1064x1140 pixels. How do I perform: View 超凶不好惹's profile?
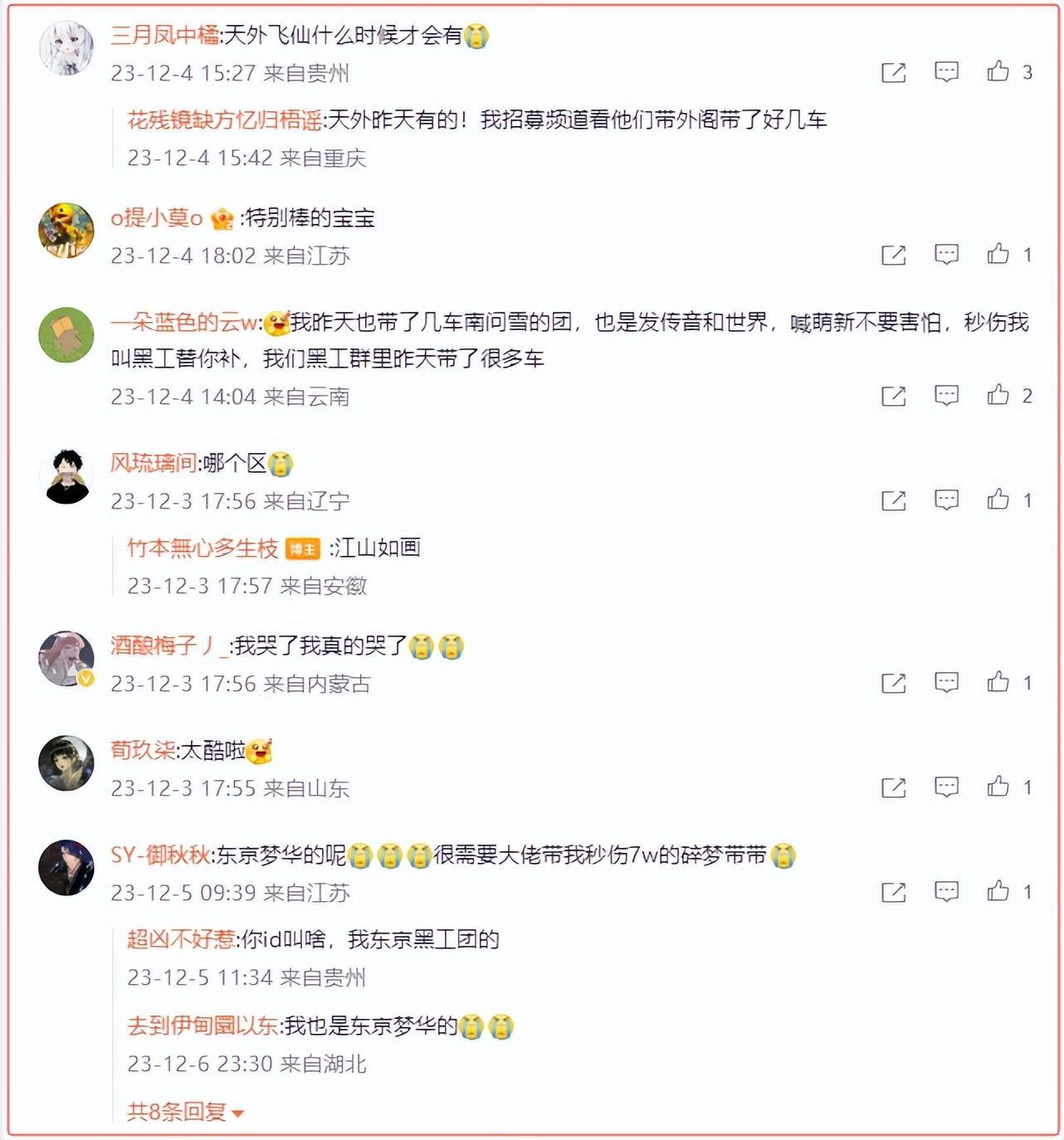click(x=181, y=939)
